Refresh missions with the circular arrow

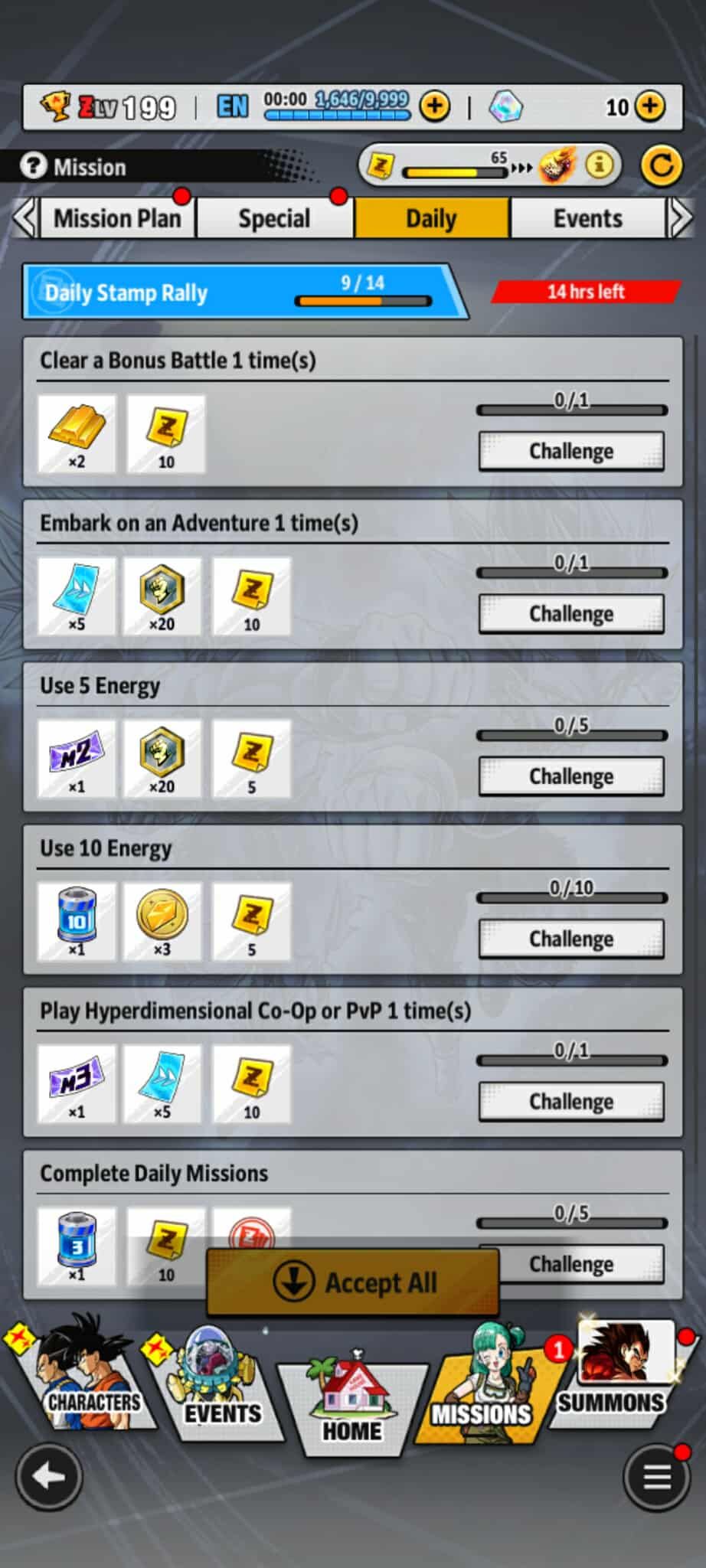coord(661,166)
